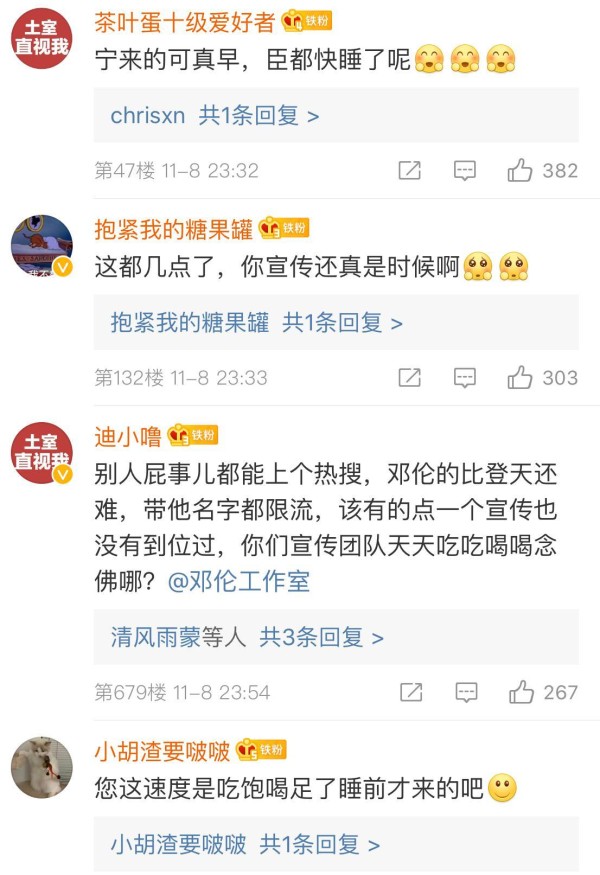Repost the comment on floor 679
Screen dimensions: 600x875
click(x=409, y=692)
